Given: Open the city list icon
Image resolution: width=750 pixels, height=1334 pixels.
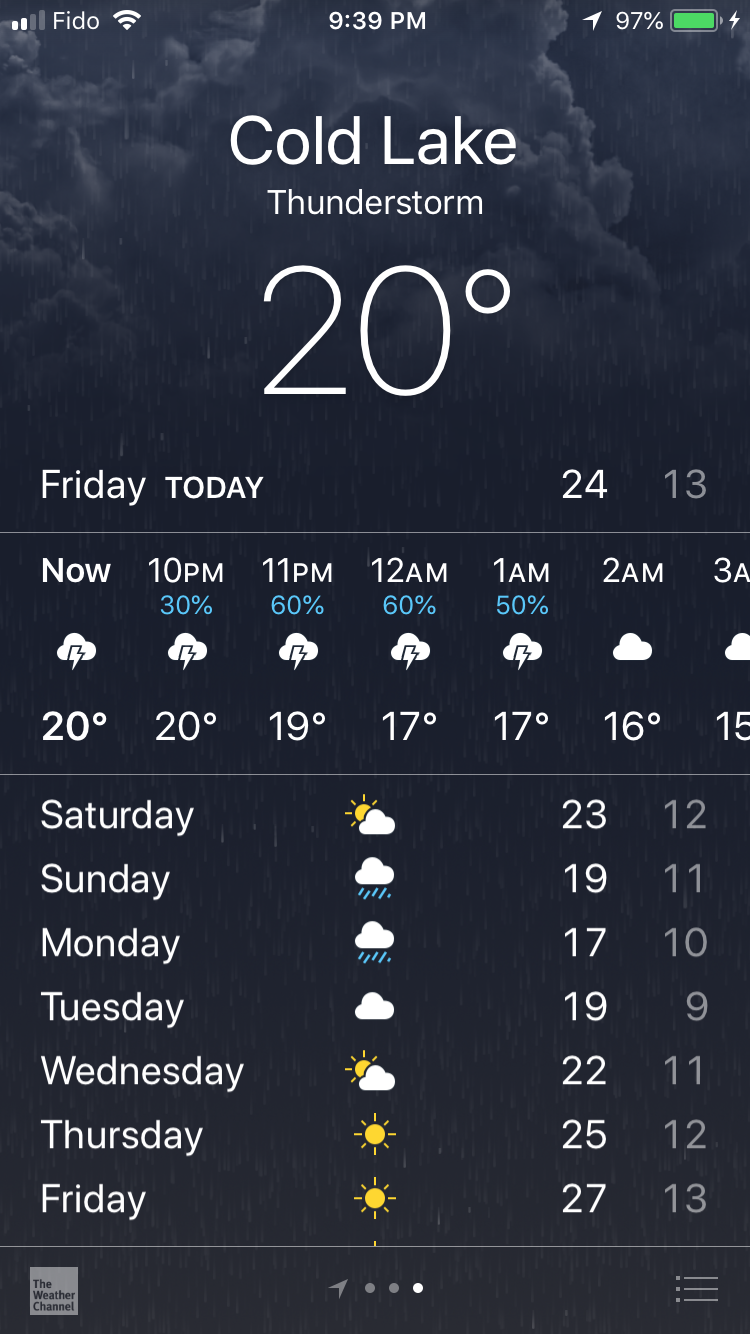Looking at the screenshot, I should pos(697,1289).
